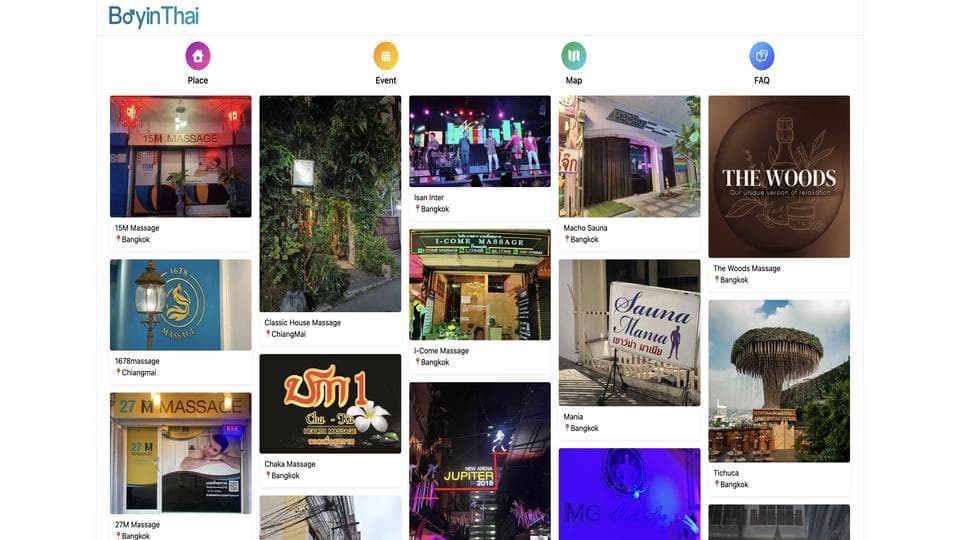View The Woods Massage listing
Screen dimensions: 960x540
pyautogui.click(x=779, y=177)
